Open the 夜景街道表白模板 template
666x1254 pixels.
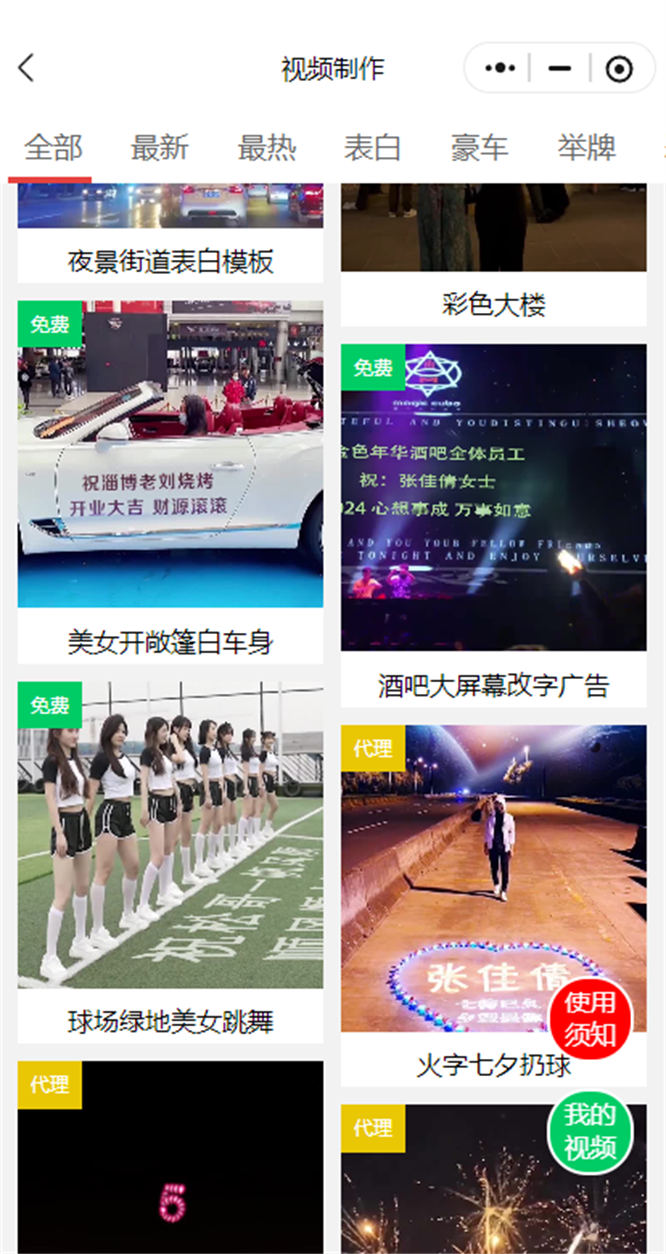click(x=170, y=232)
